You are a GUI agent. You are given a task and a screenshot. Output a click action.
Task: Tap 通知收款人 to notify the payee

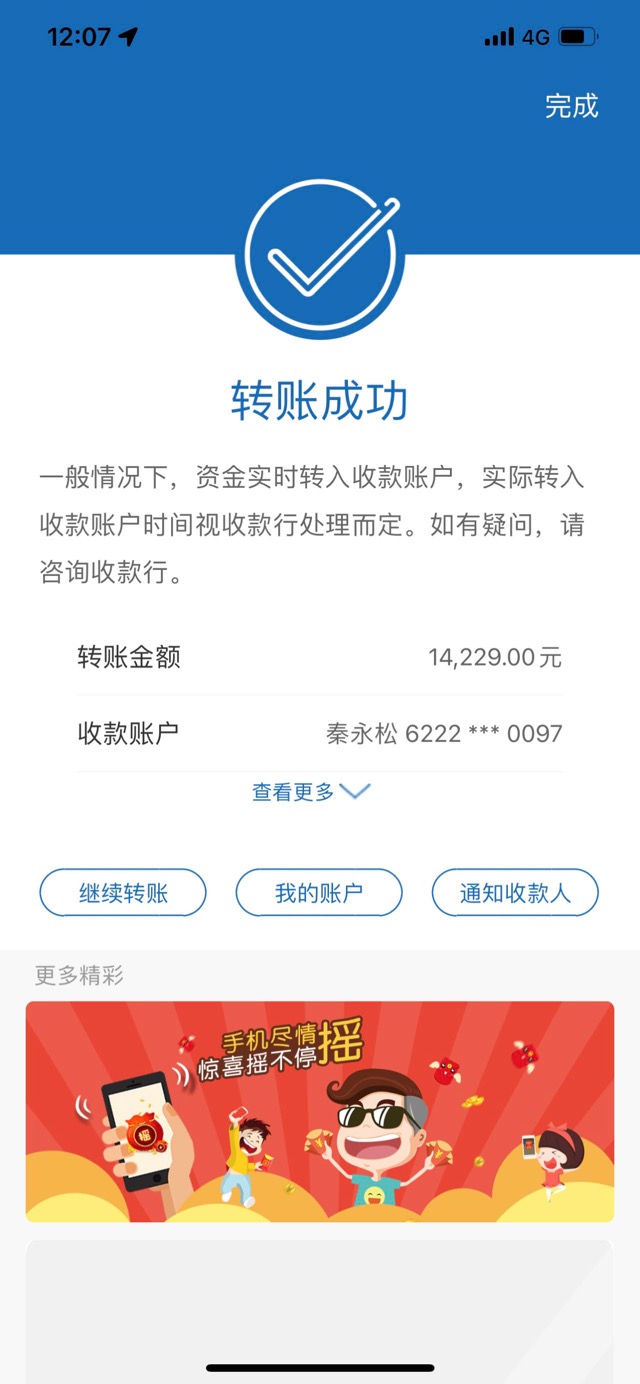(x=515, y=893)
